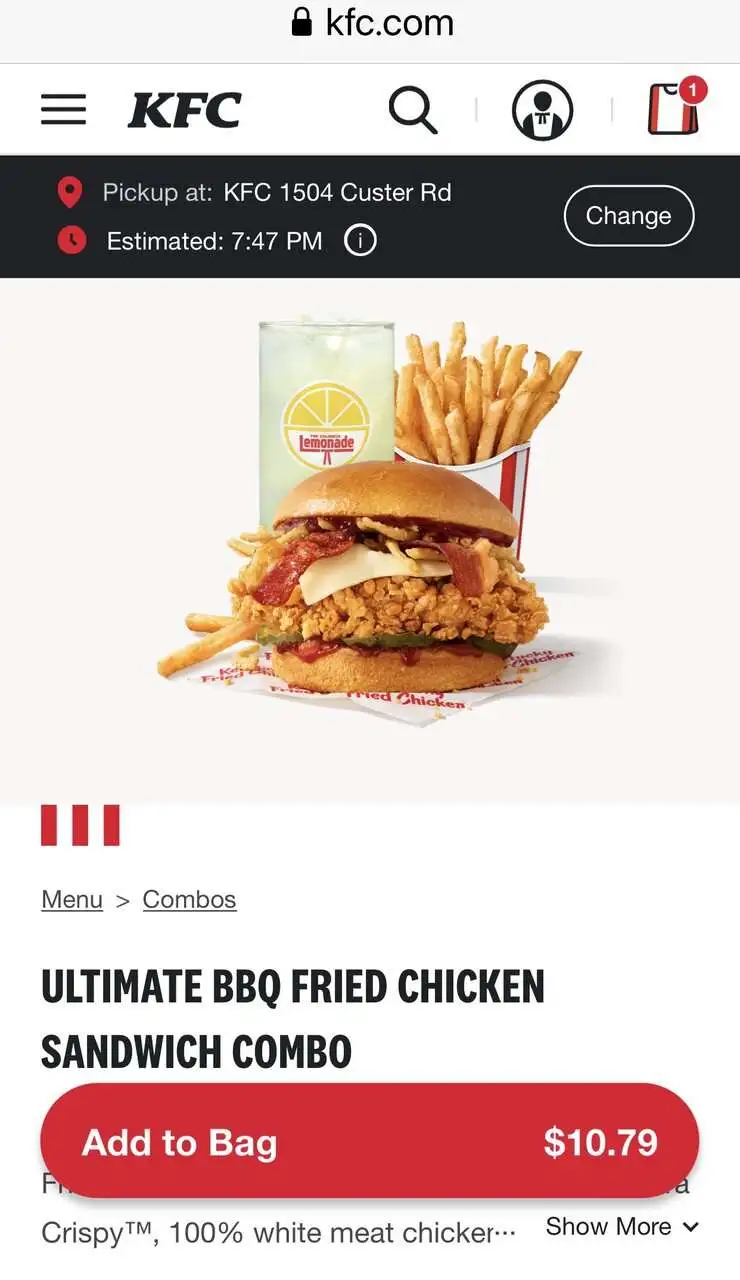Show estimated time info details
The width and height of the screenshot is (740, 1280).
[360, 241]
